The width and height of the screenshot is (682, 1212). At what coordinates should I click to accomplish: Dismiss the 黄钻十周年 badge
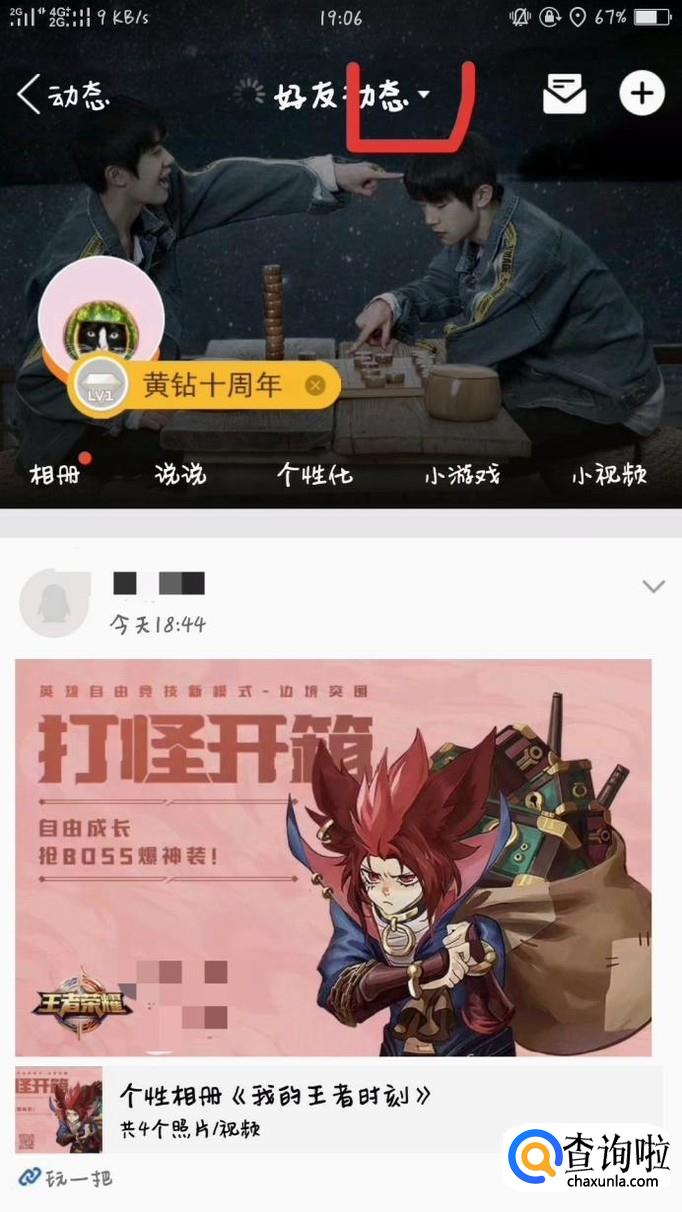tap(315, 385)
